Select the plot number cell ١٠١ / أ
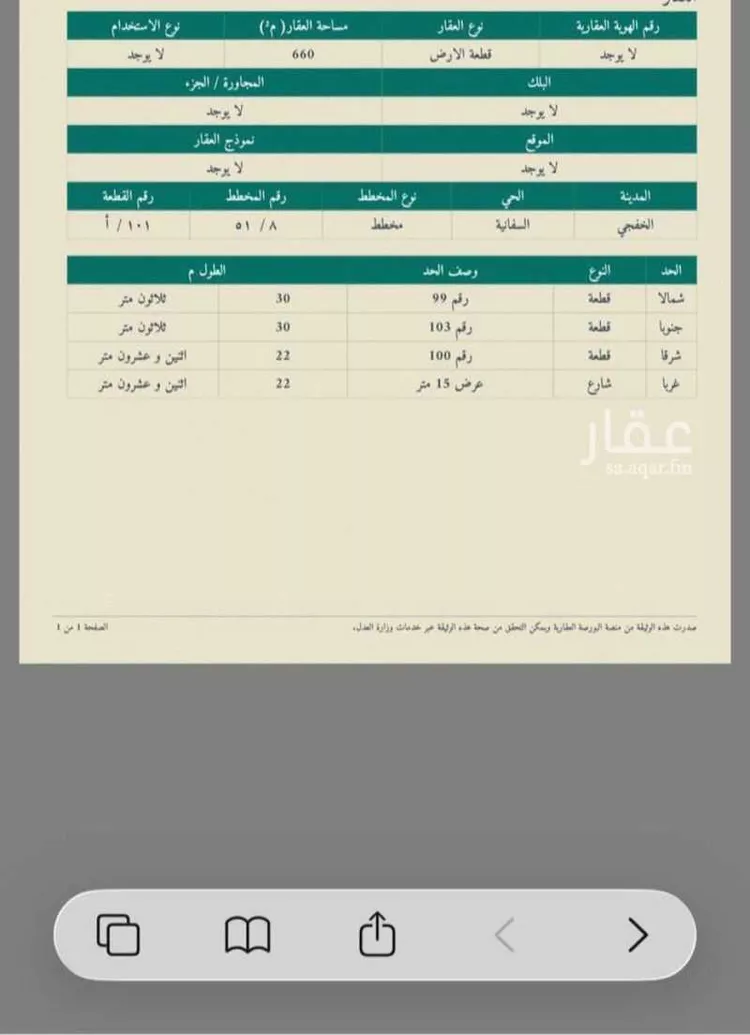The width and height of the screenshot is (750, 1035). (x=127, y=224)
